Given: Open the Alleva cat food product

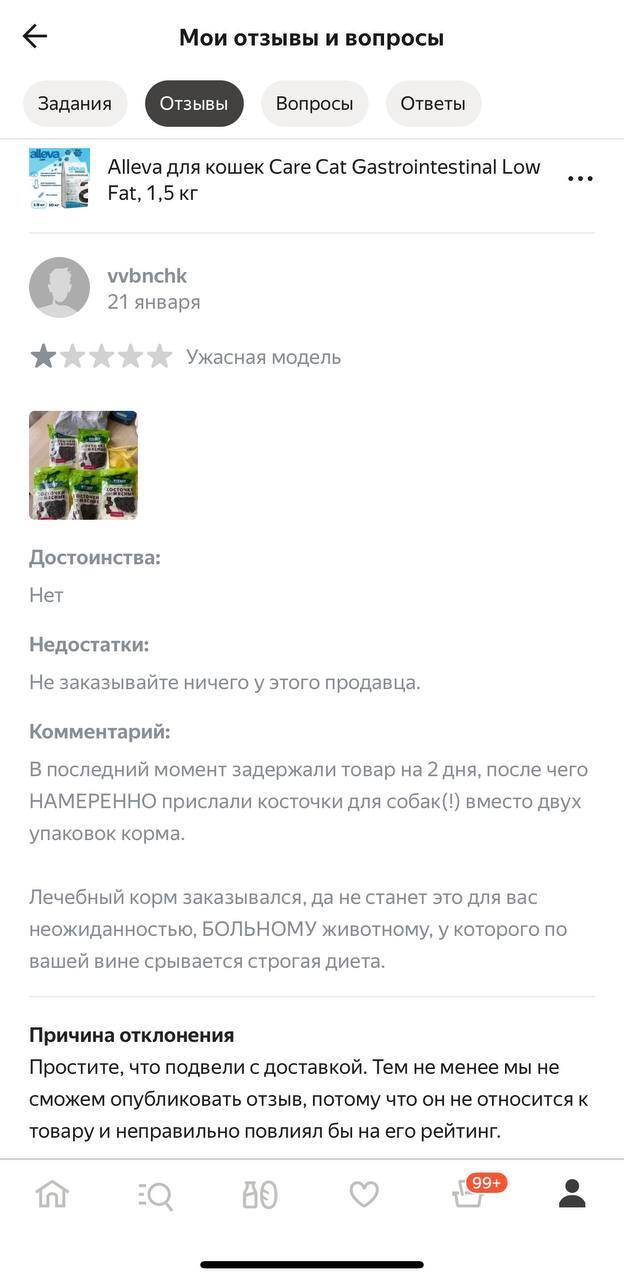Looking at the screenshot, I should click(324, 180).
